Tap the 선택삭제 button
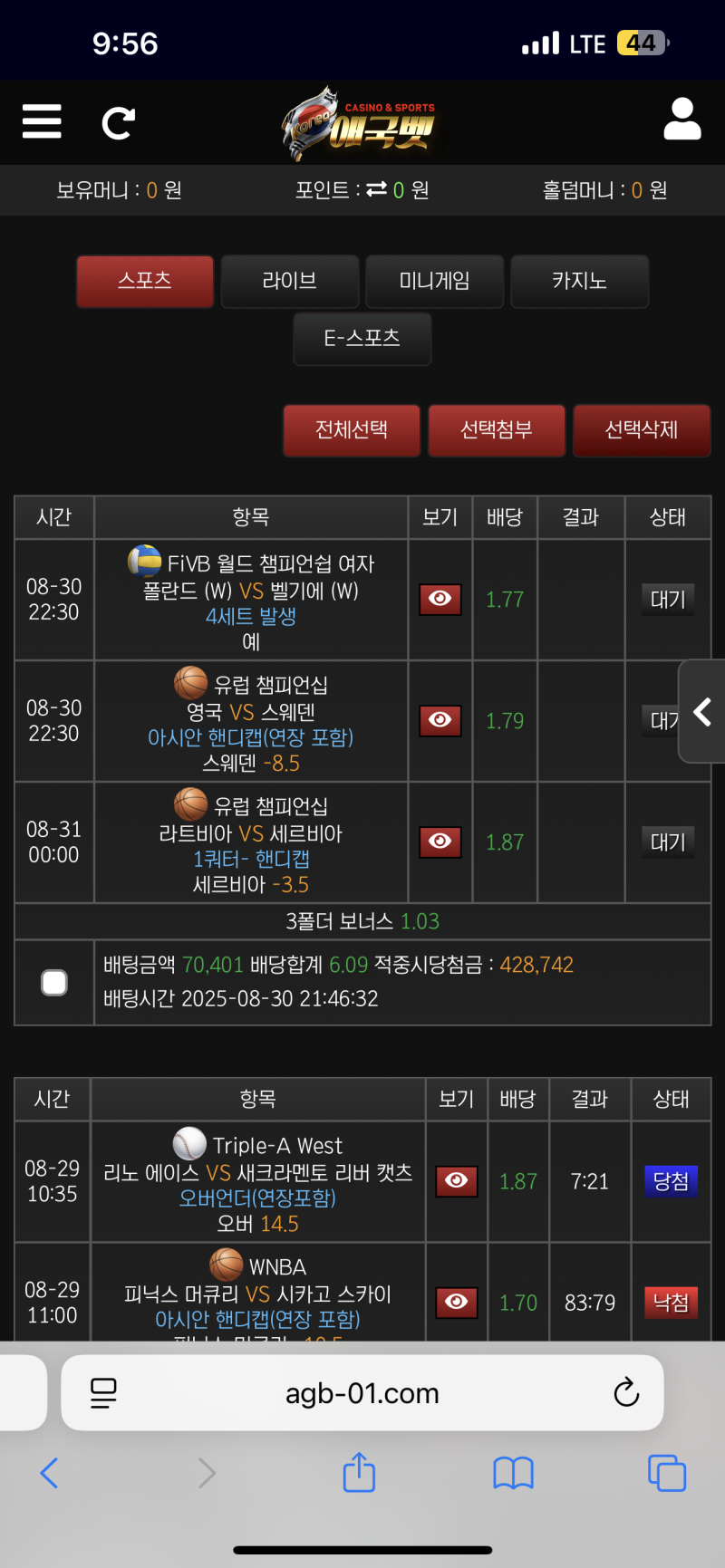Viewport: 725px width, 1568px height. click(x=642, y=429)
